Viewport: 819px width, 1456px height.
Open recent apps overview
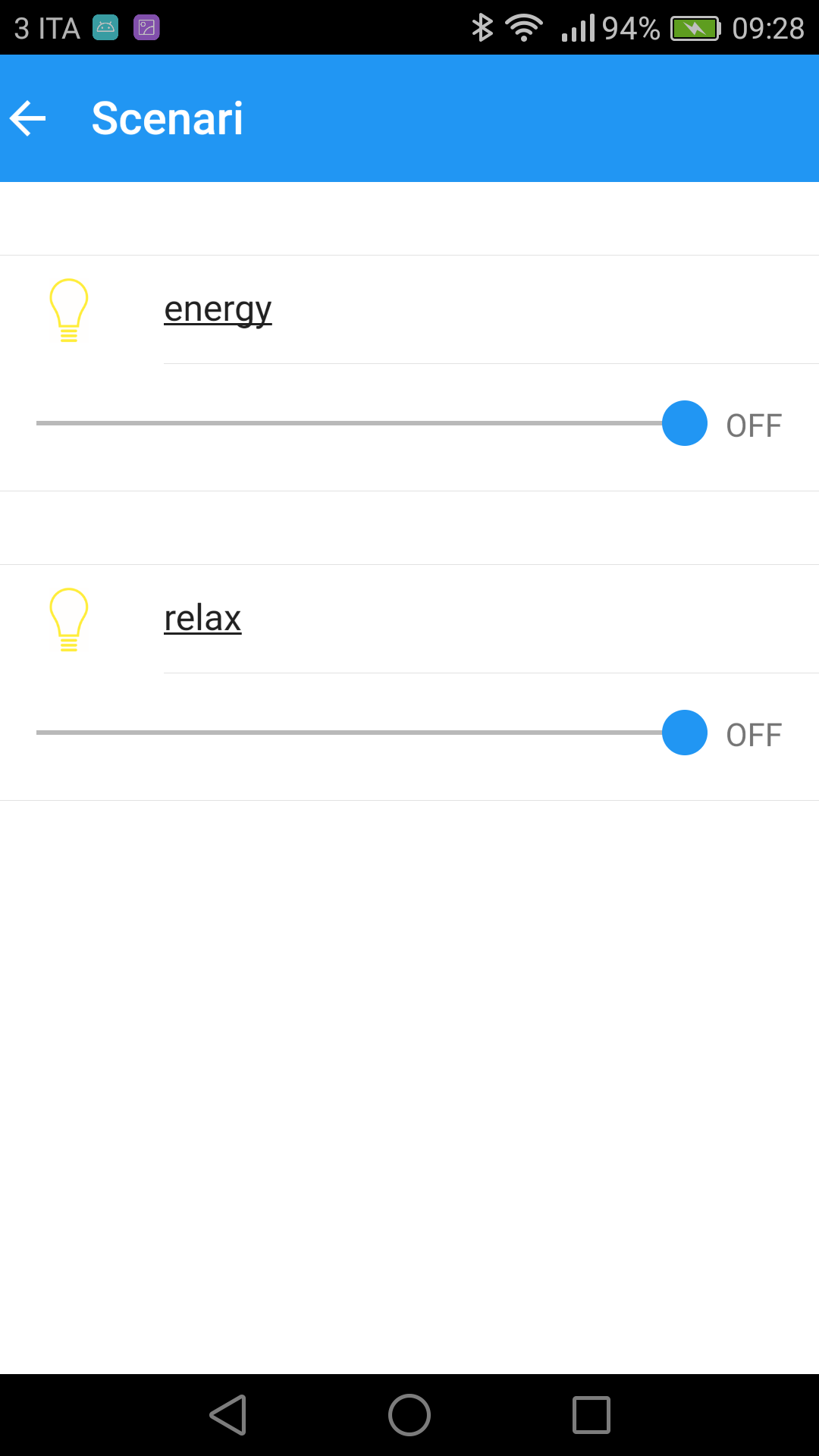[591, 1415]
